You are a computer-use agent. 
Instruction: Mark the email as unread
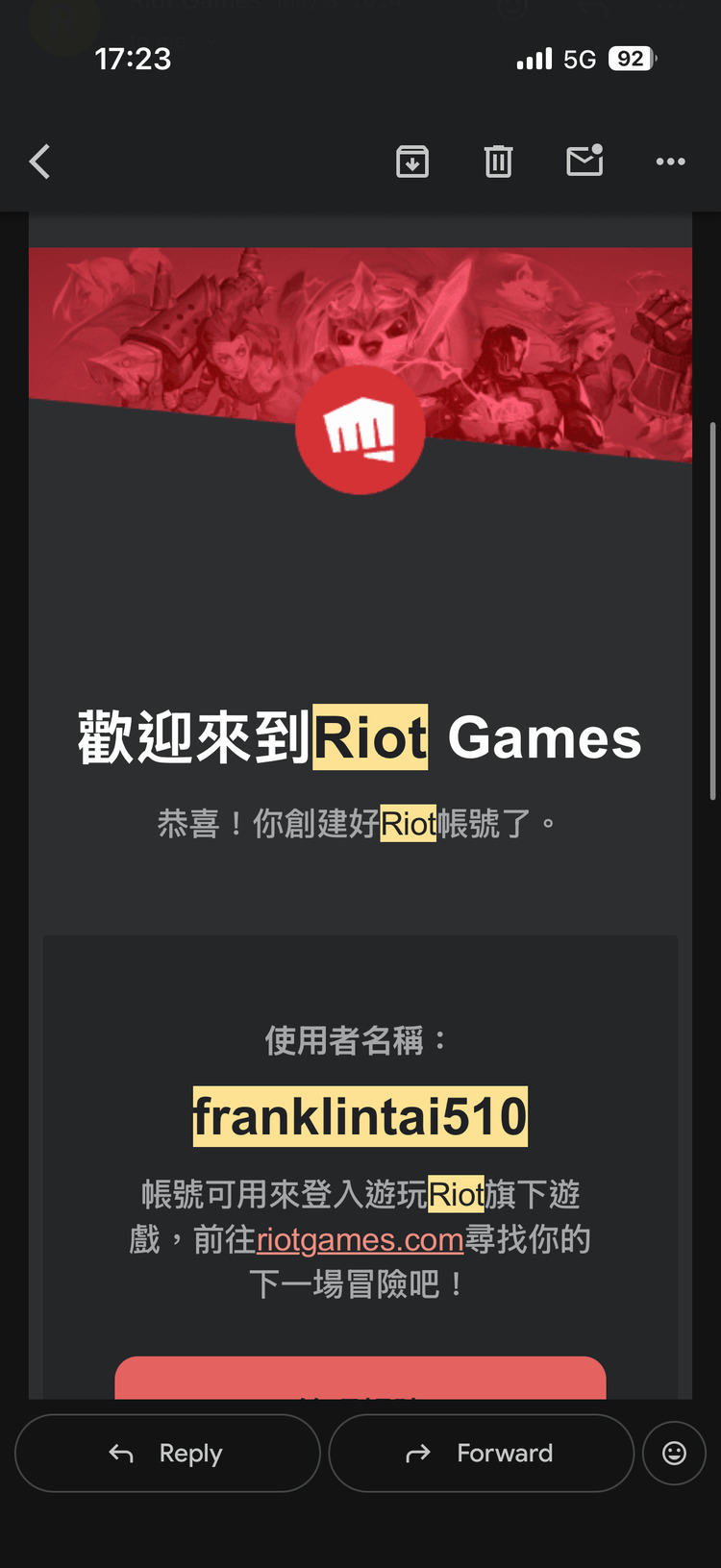click(x=584, y=161)
